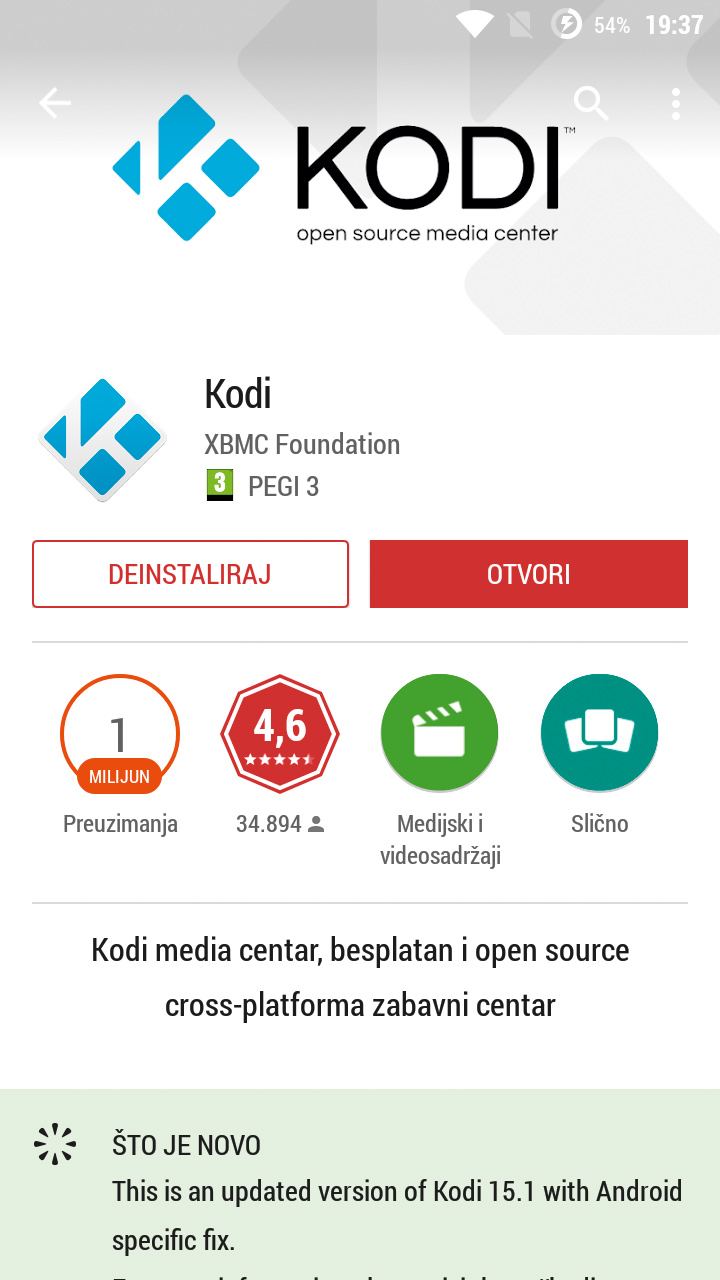The image size is (720, 1280).
Task: Open Kodi with the OTVORI button
Action: (528, 574)
